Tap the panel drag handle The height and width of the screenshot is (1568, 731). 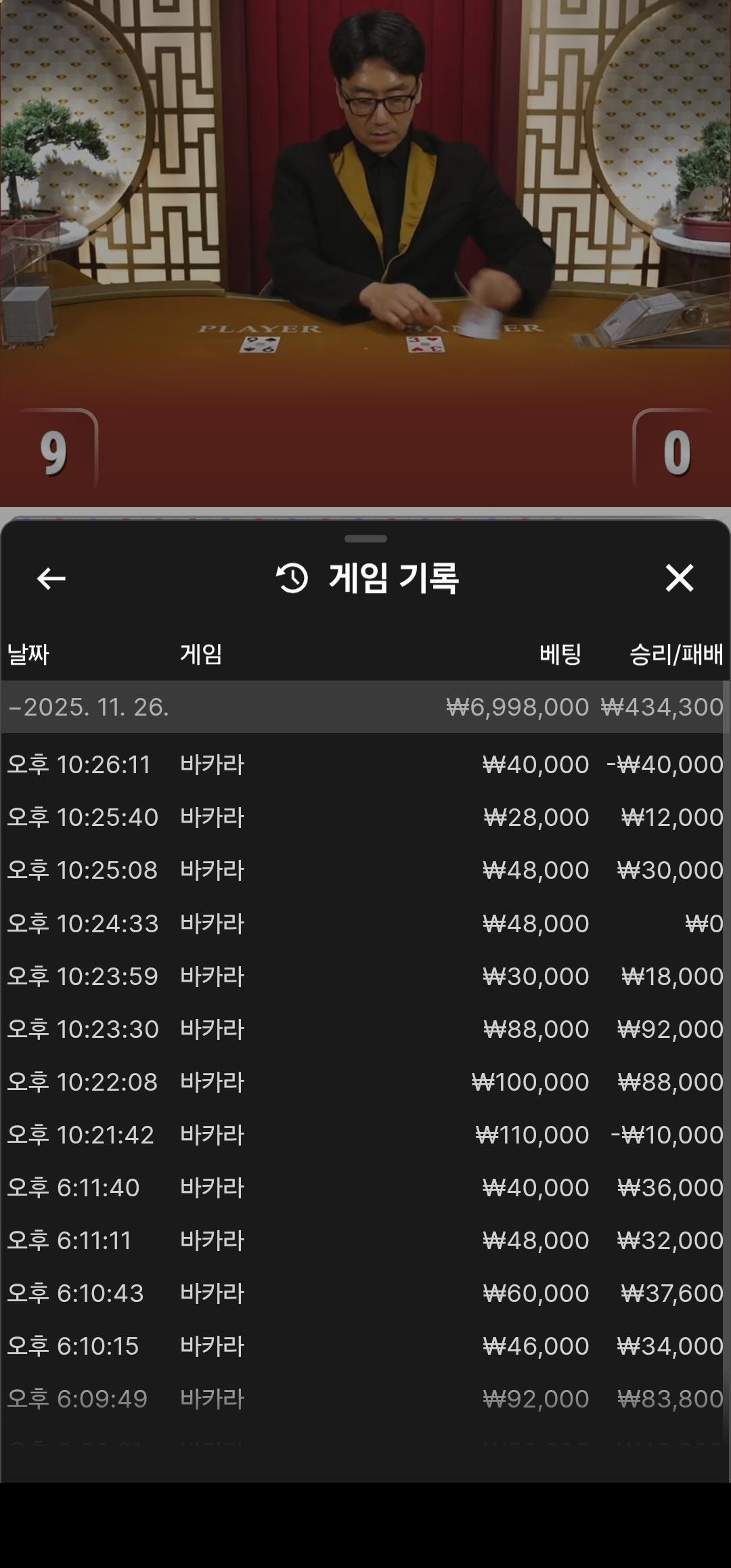coord(365,539)
